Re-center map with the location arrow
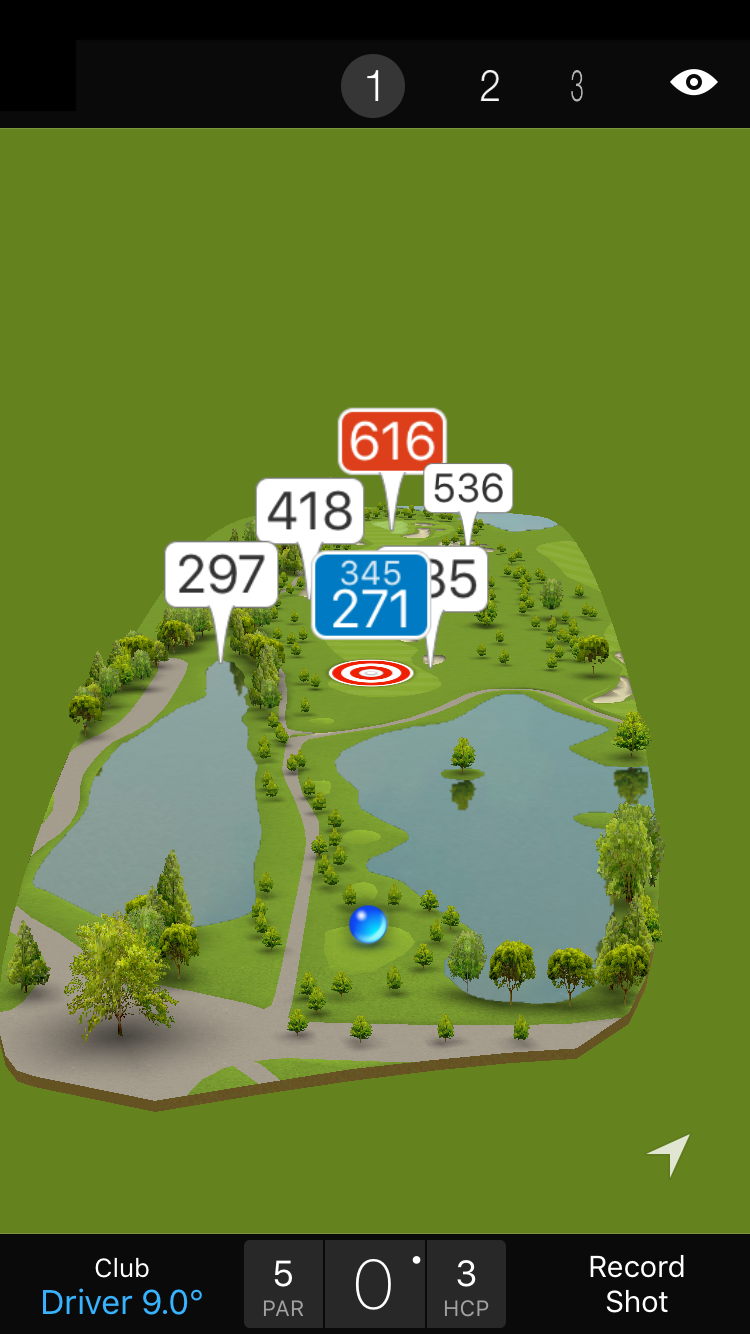 668,1155
